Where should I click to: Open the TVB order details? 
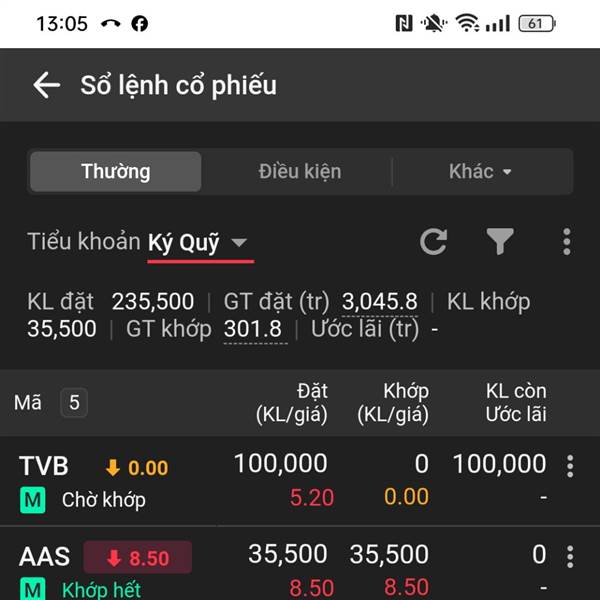[280, 480]
